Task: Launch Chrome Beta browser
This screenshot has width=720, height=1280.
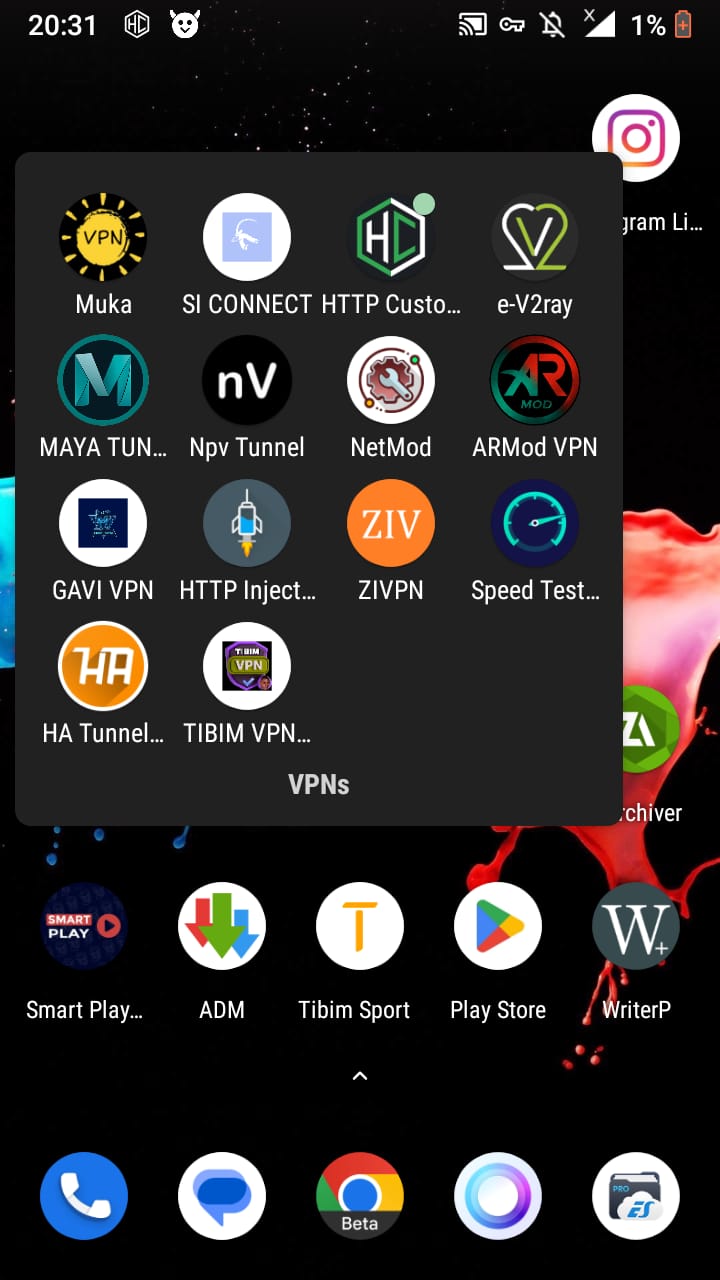Action: (x=360, y=1196)
